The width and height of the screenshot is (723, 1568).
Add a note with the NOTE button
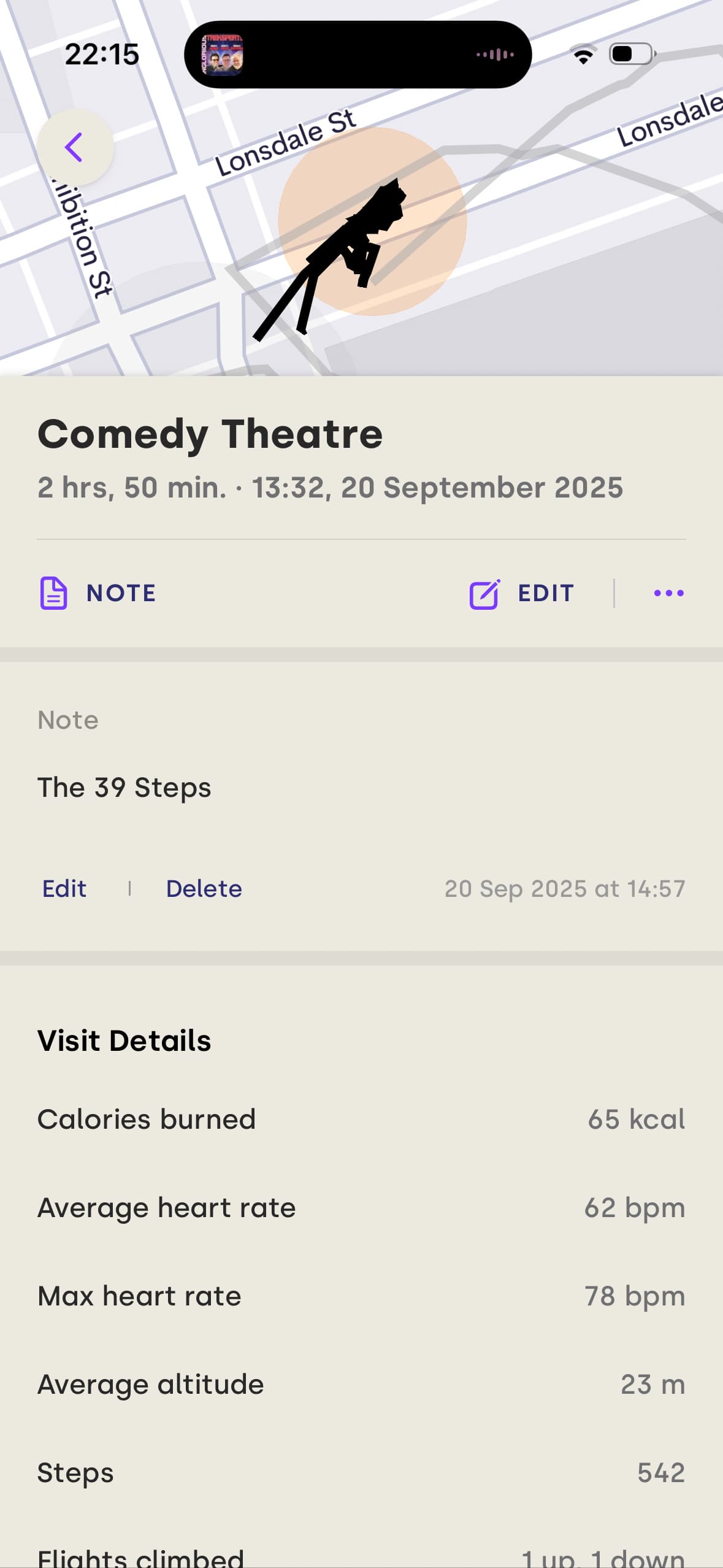98,593
